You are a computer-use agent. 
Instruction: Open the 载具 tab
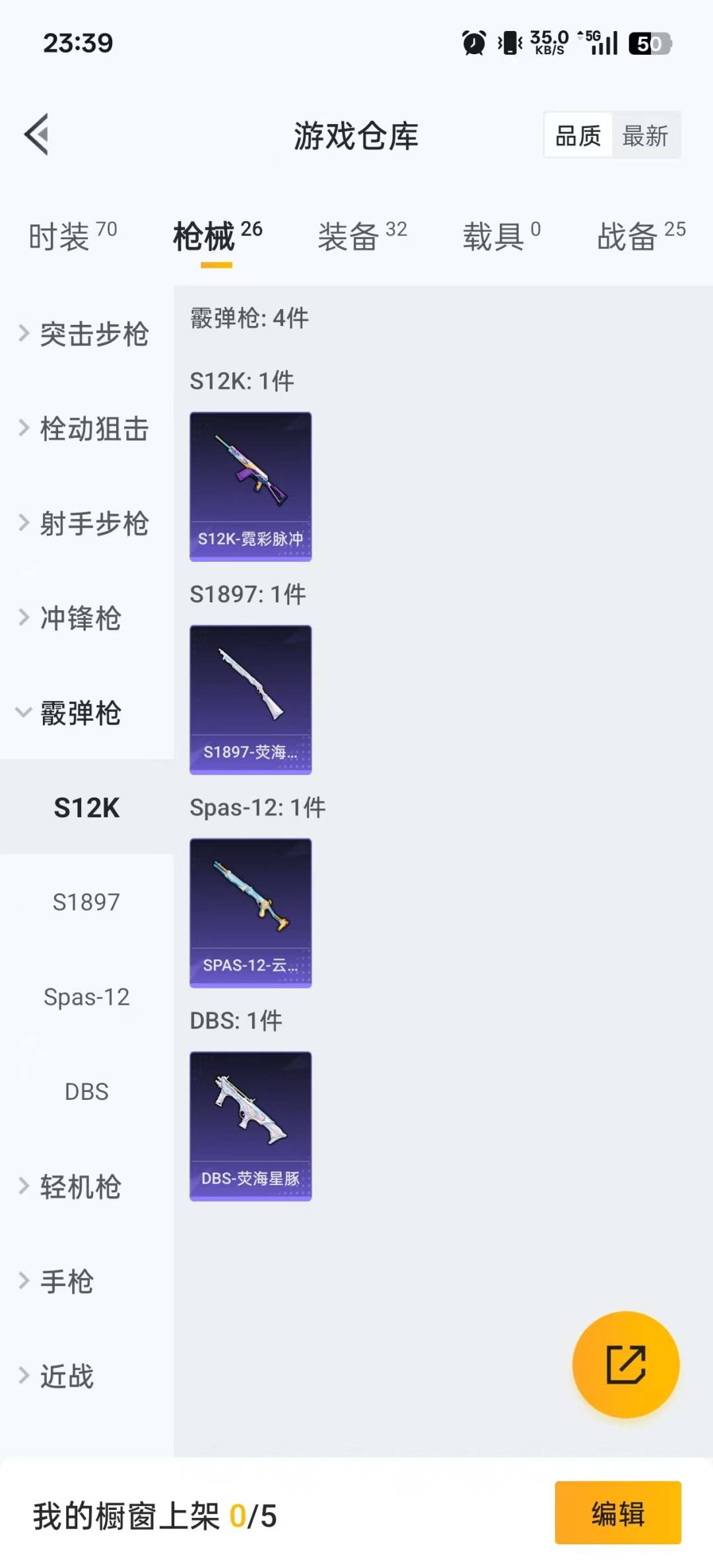[x=501, y=236]
